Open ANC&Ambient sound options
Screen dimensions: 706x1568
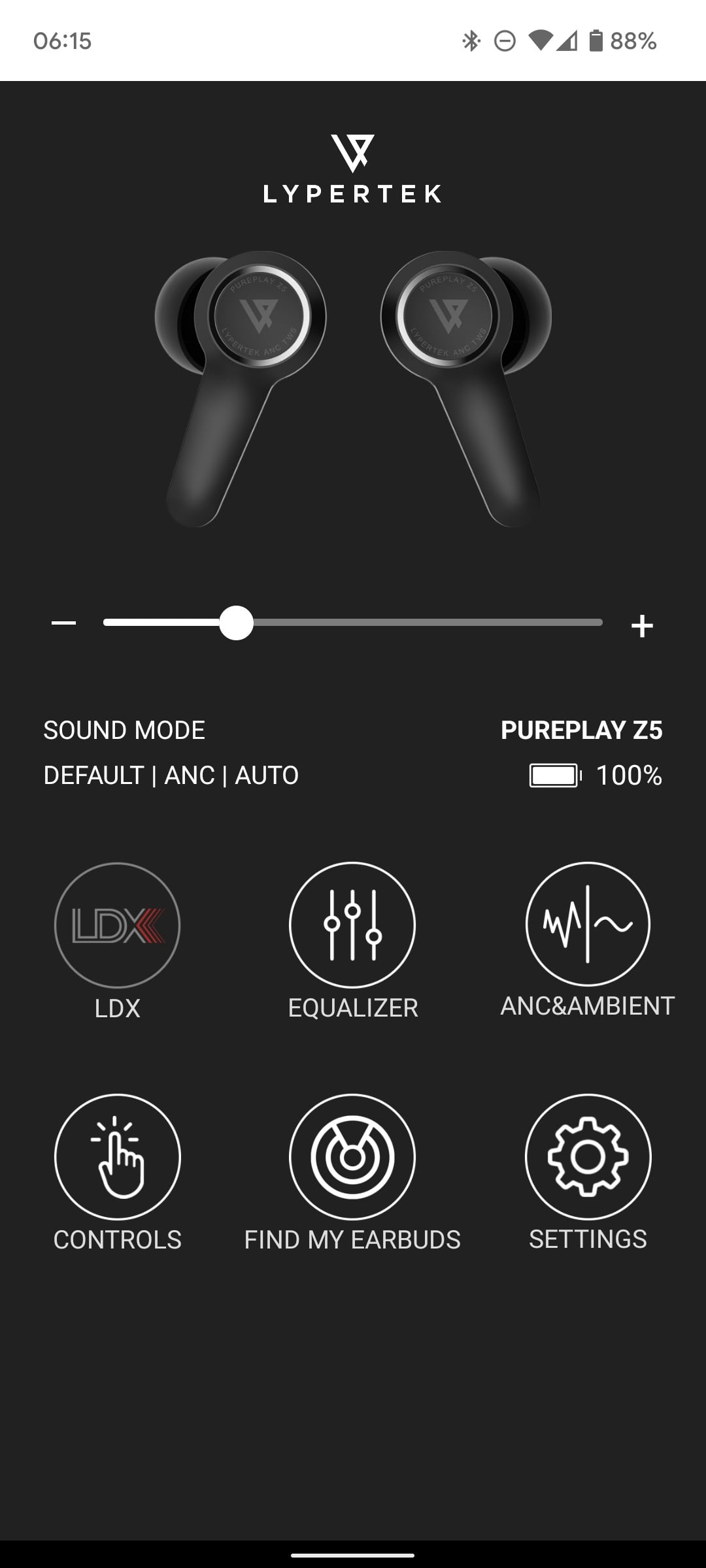[588, 924]
